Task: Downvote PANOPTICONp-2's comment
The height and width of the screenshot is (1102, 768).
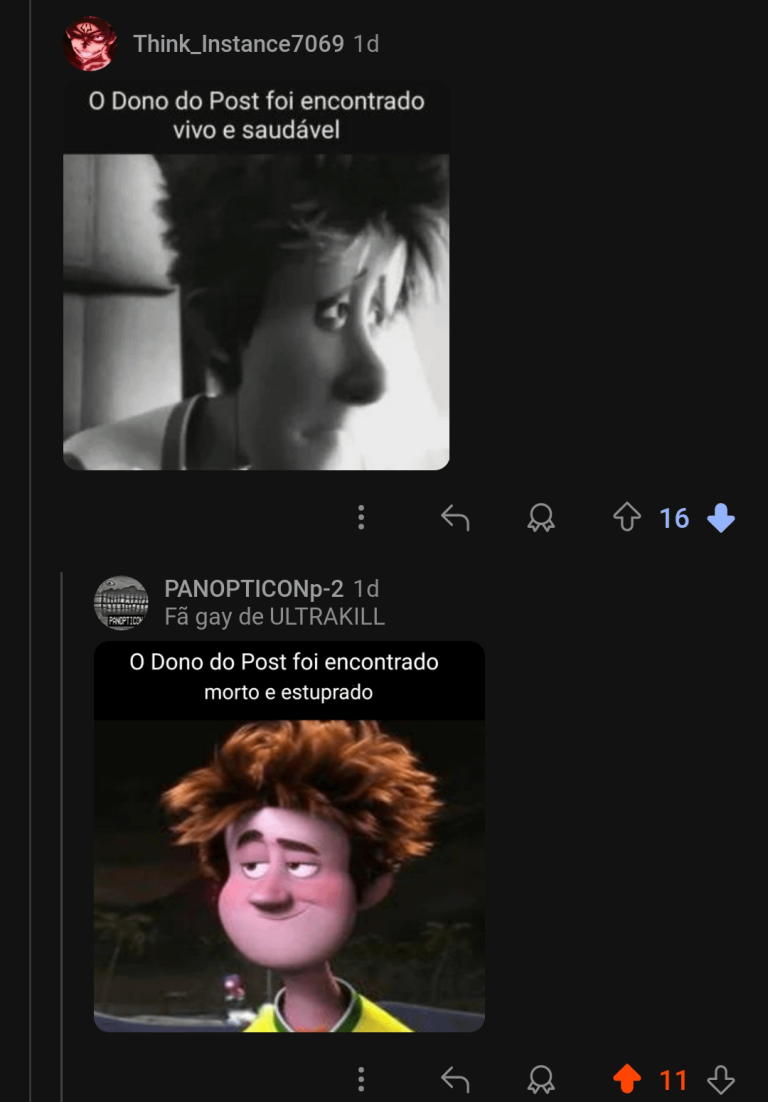Action: coord(721,1079)
